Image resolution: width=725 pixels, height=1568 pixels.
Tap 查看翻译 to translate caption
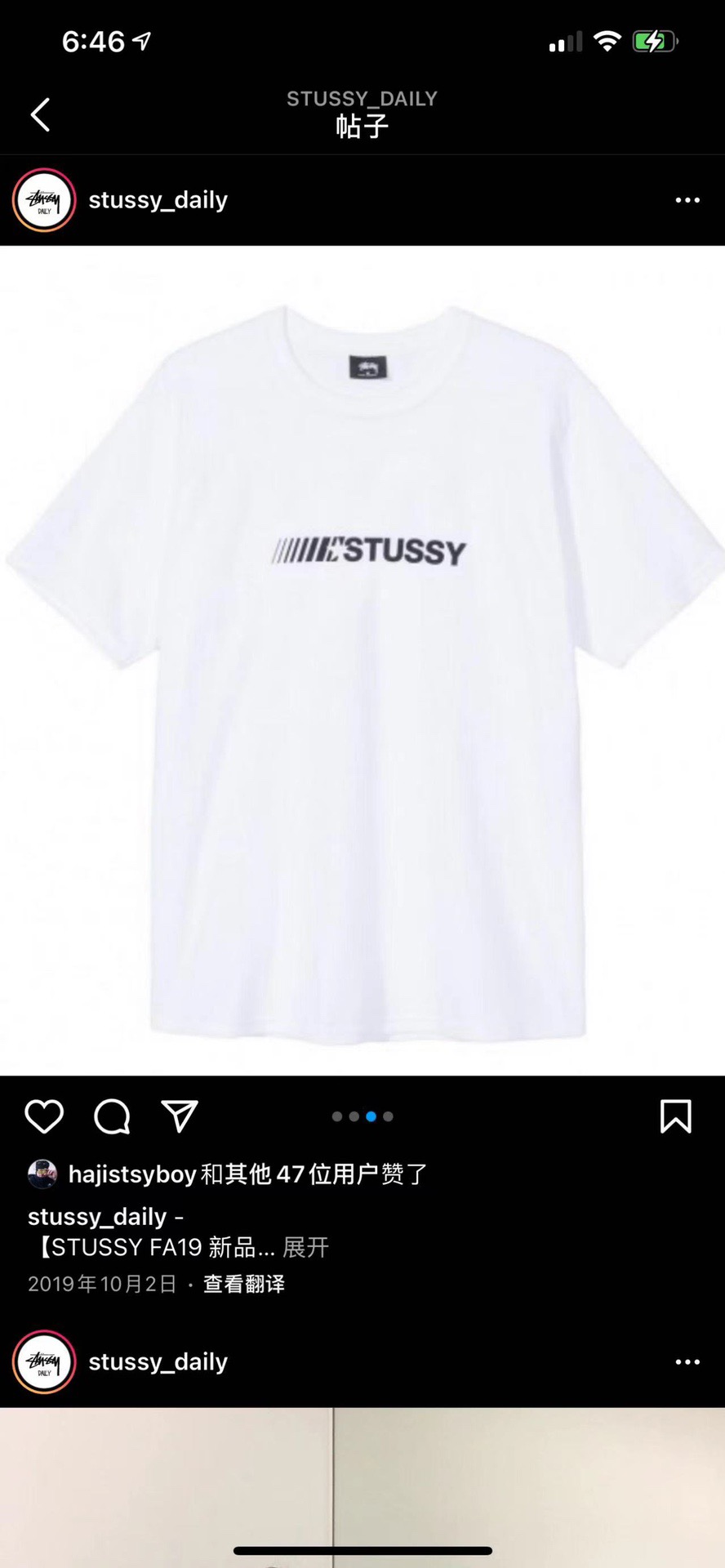(243, 1284)
